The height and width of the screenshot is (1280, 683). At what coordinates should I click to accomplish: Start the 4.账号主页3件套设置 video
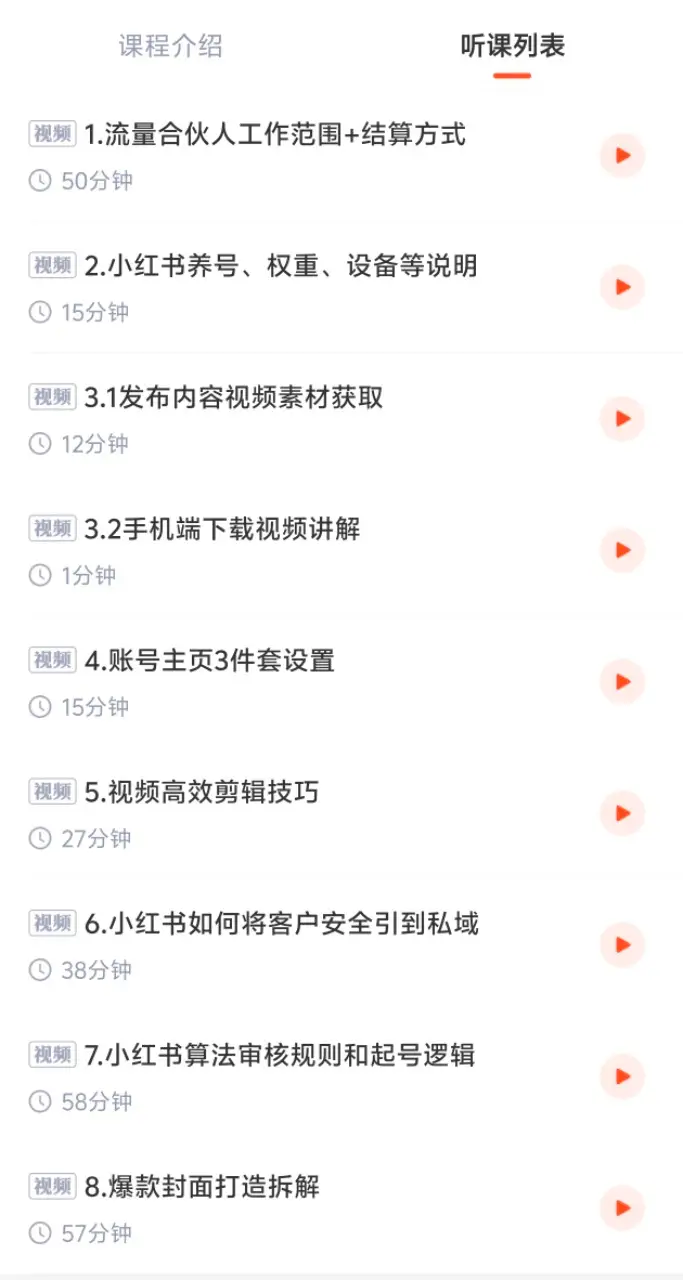pyautogui.click(x=622, y=682)
